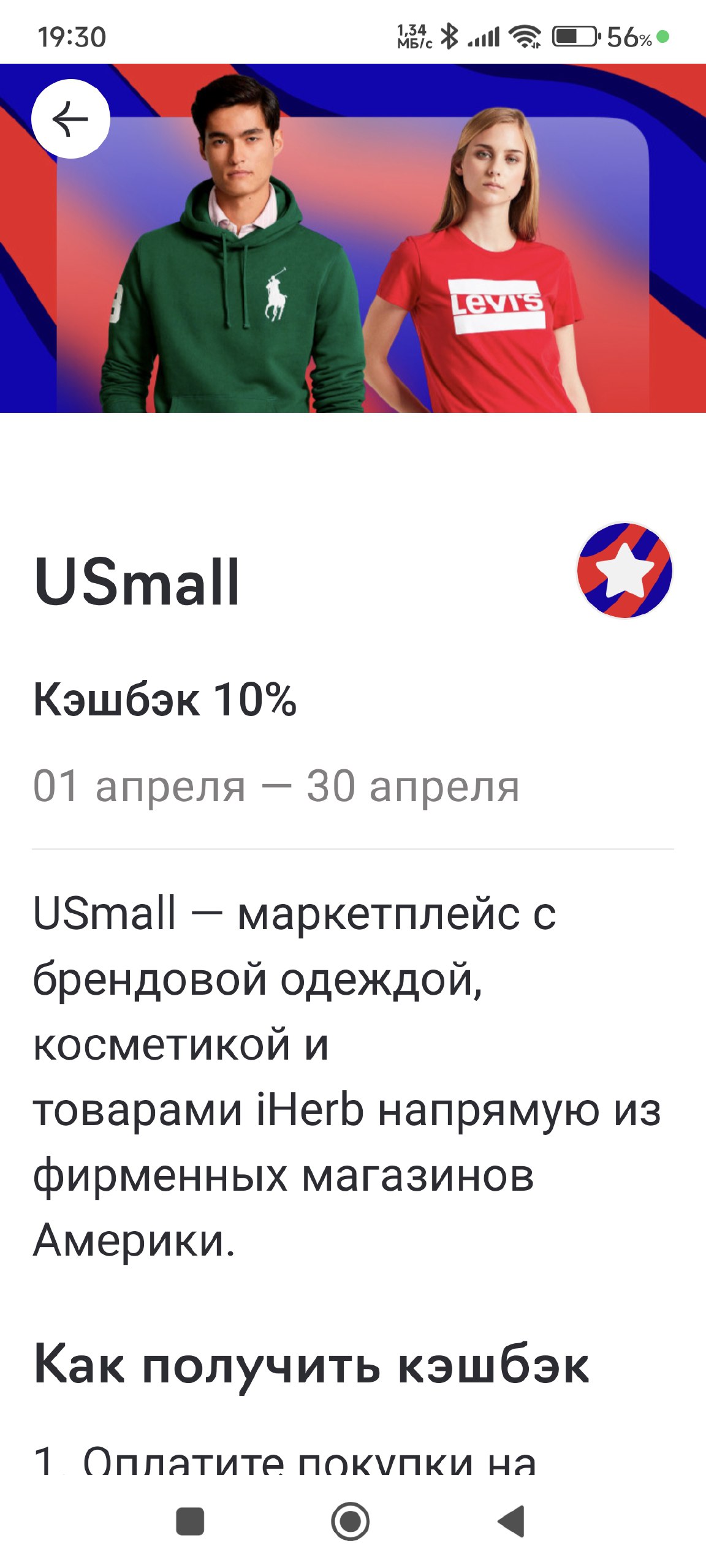Tap the system back triangle
This screenshot has height=1568, width=706.
(x=512, y=1521)
